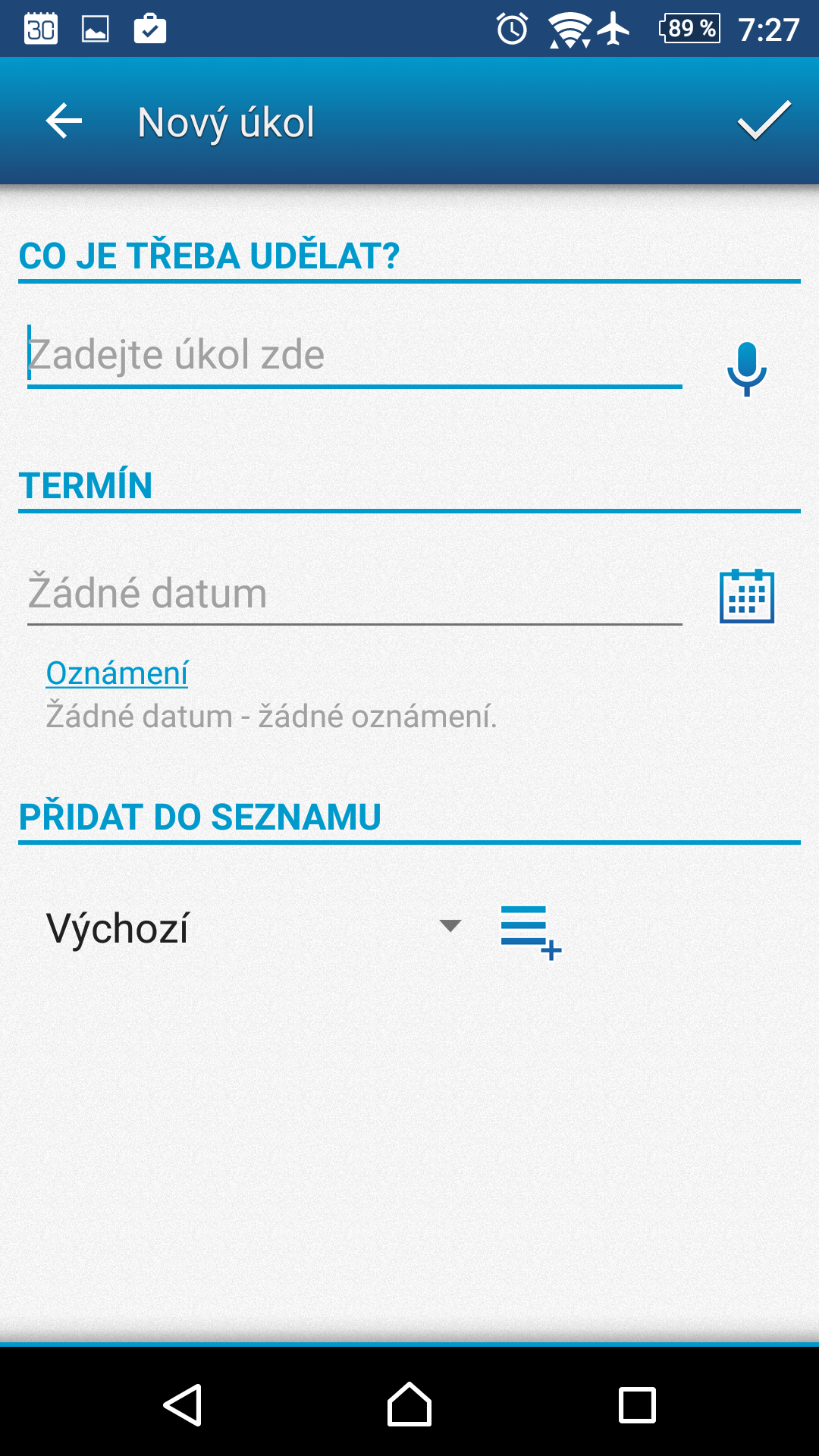This screenshot has width=819, height=1456.
Task: Go back using the app bar arrow
Action: (x=64, y=121)
